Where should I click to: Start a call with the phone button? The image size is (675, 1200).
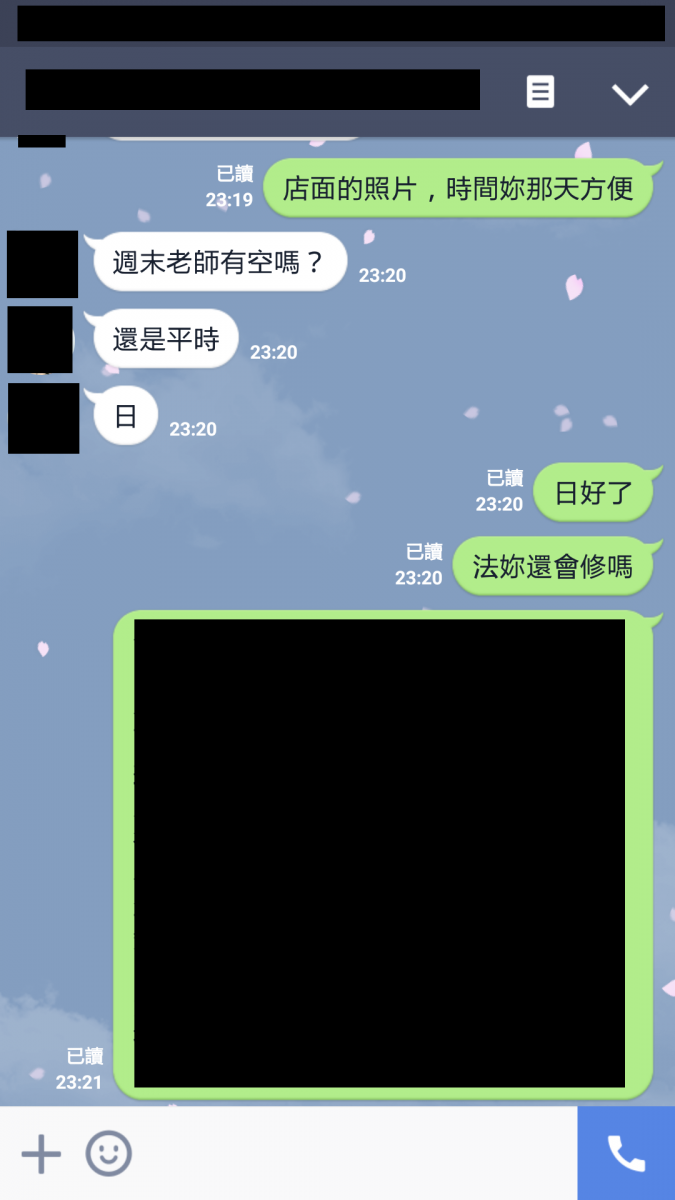(x=626, y=1153)
